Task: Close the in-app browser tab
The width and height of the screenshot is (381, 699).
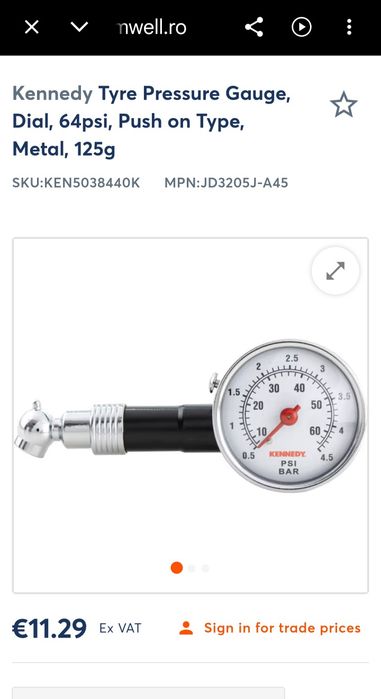Action: tap(32, 27)
